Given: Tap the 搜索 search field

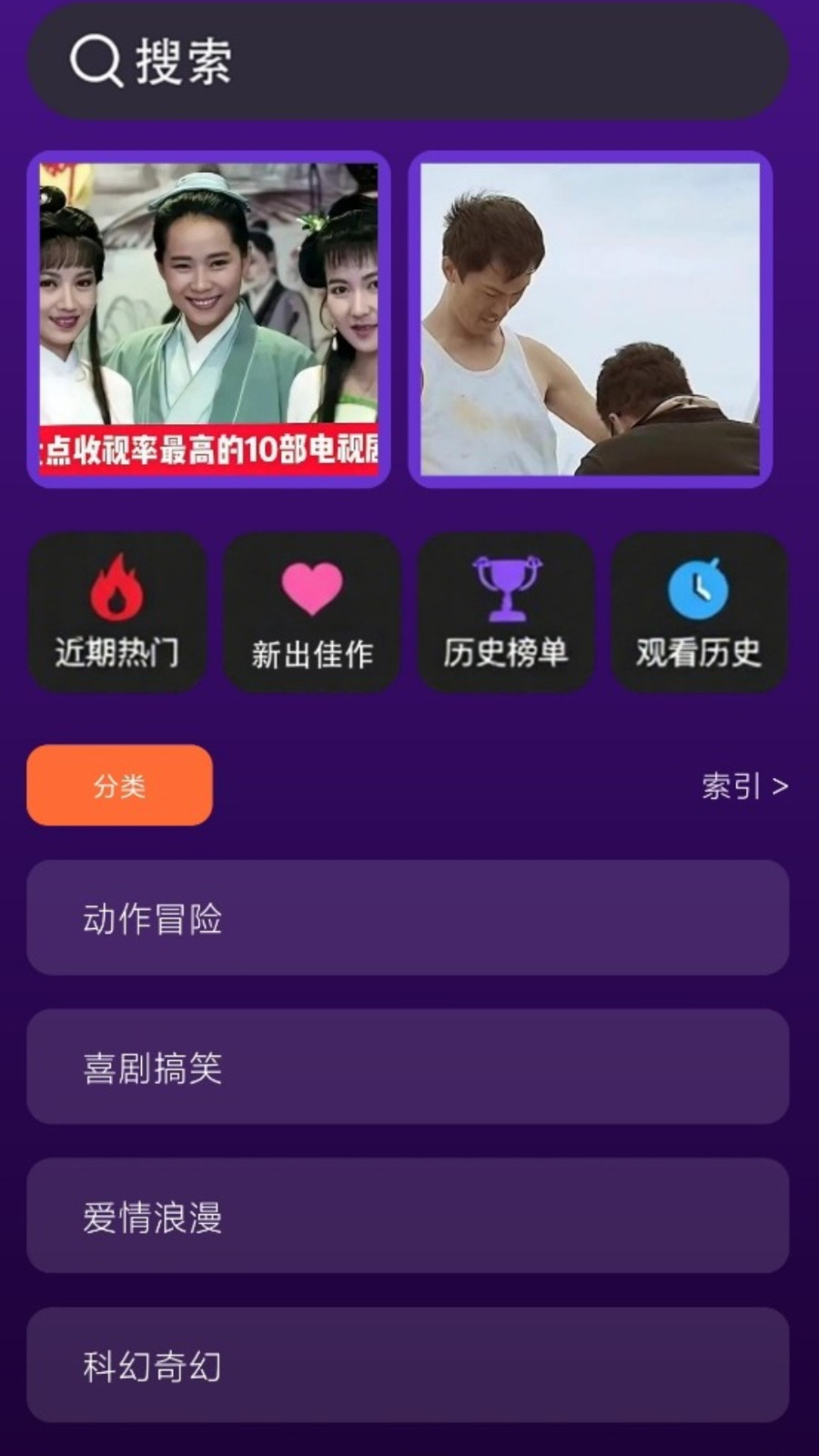Looking at the screenshot, I should click(x=408, y=62).
